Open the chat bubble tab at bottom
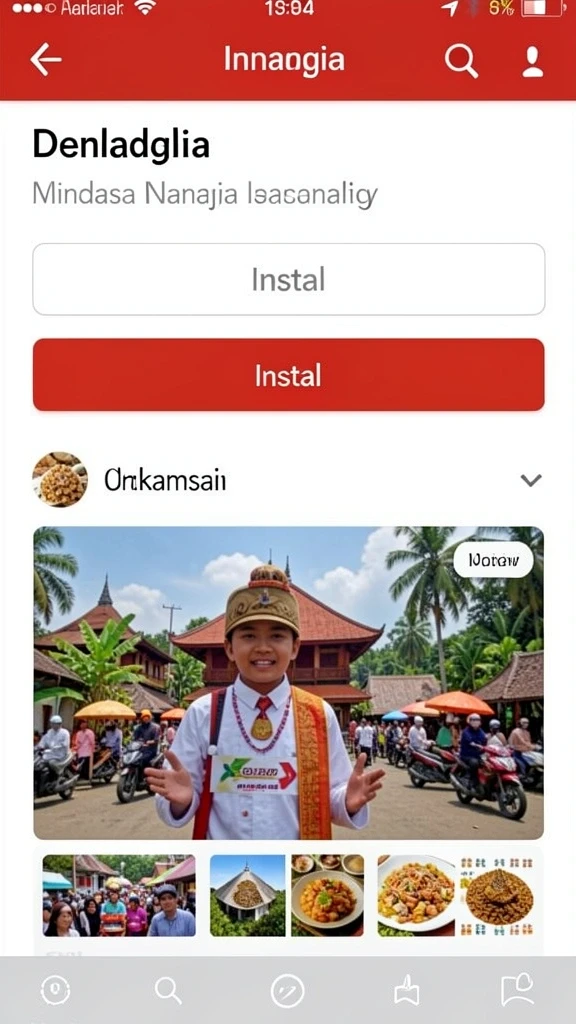The height and width of the screenshot is (1024, 576). [517, 990]
